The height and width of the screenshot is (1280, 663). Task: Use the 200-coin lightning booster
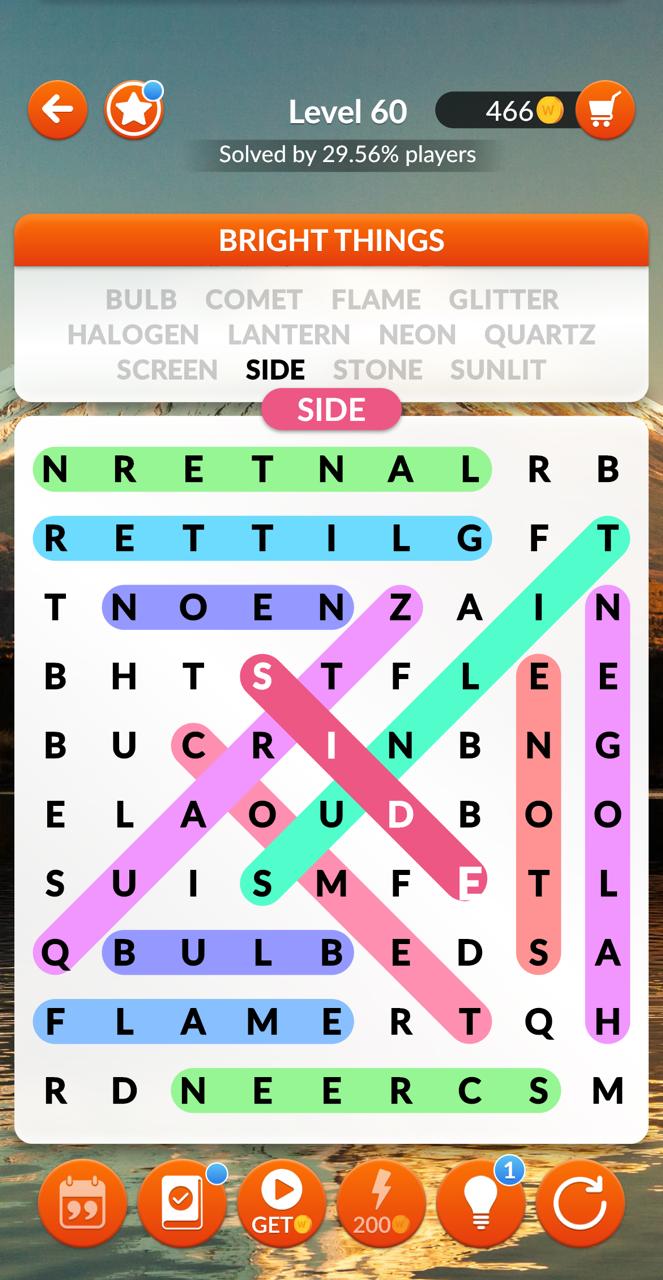pos(381,1203)
